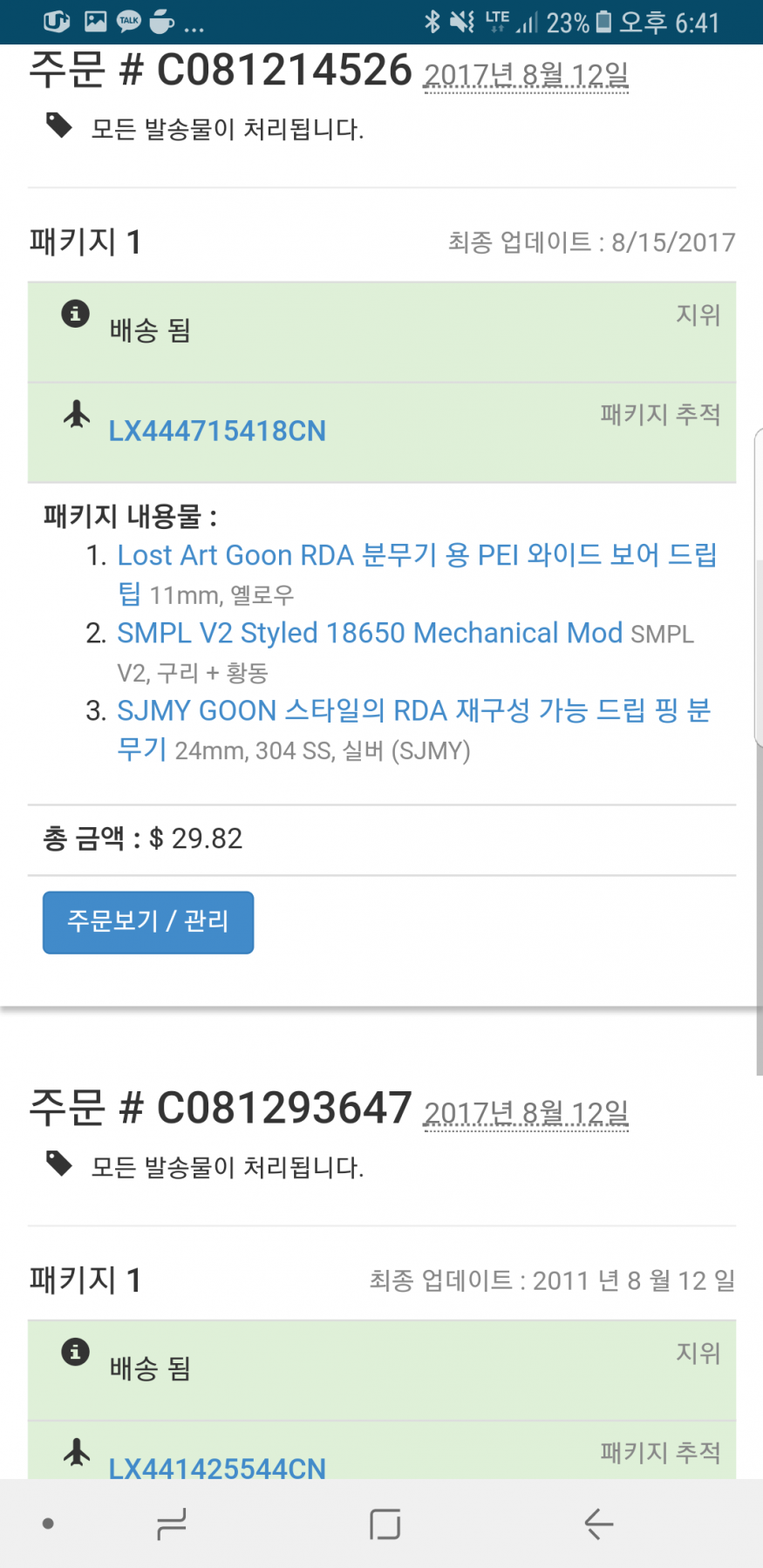Open the recent apps view
The image size is (763, 1568).
(x=172, y=1524)
